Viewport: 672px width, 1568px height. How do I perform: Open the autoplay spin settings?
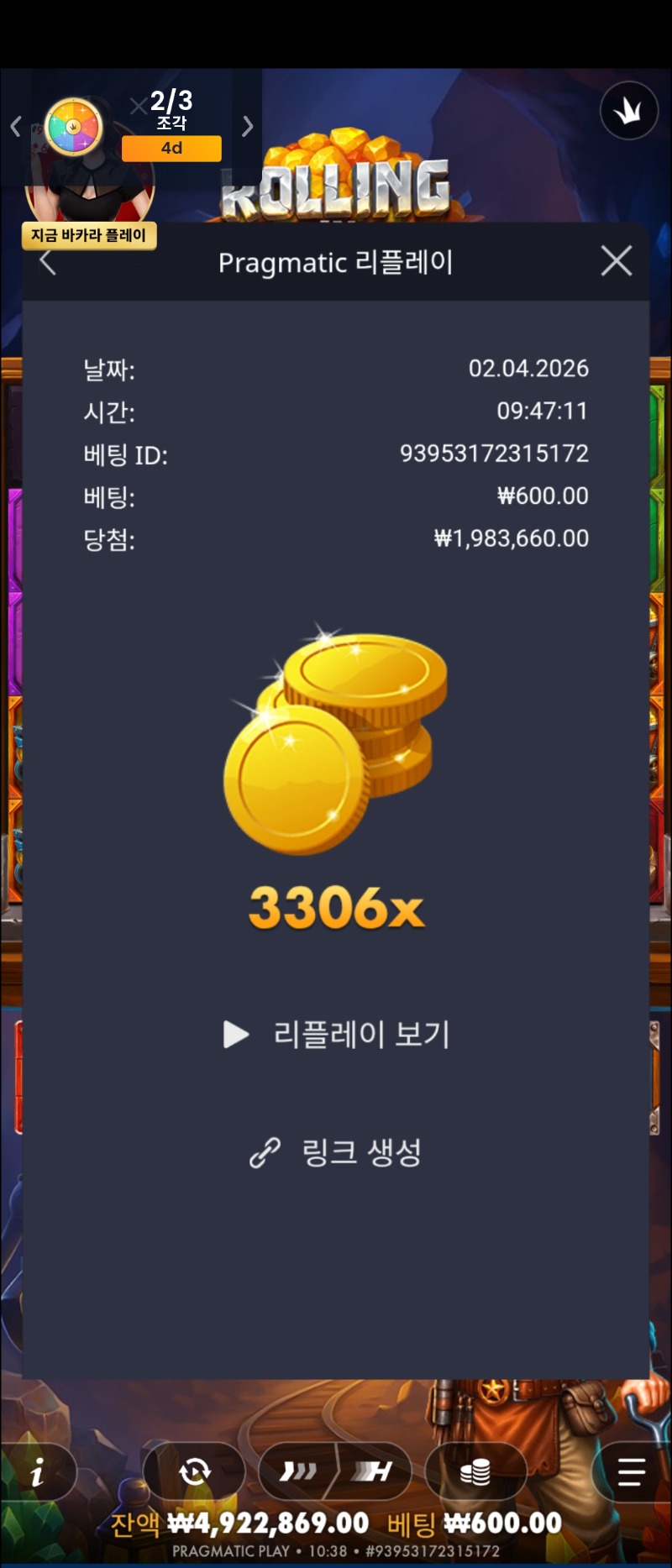(x=195, y=1471)
